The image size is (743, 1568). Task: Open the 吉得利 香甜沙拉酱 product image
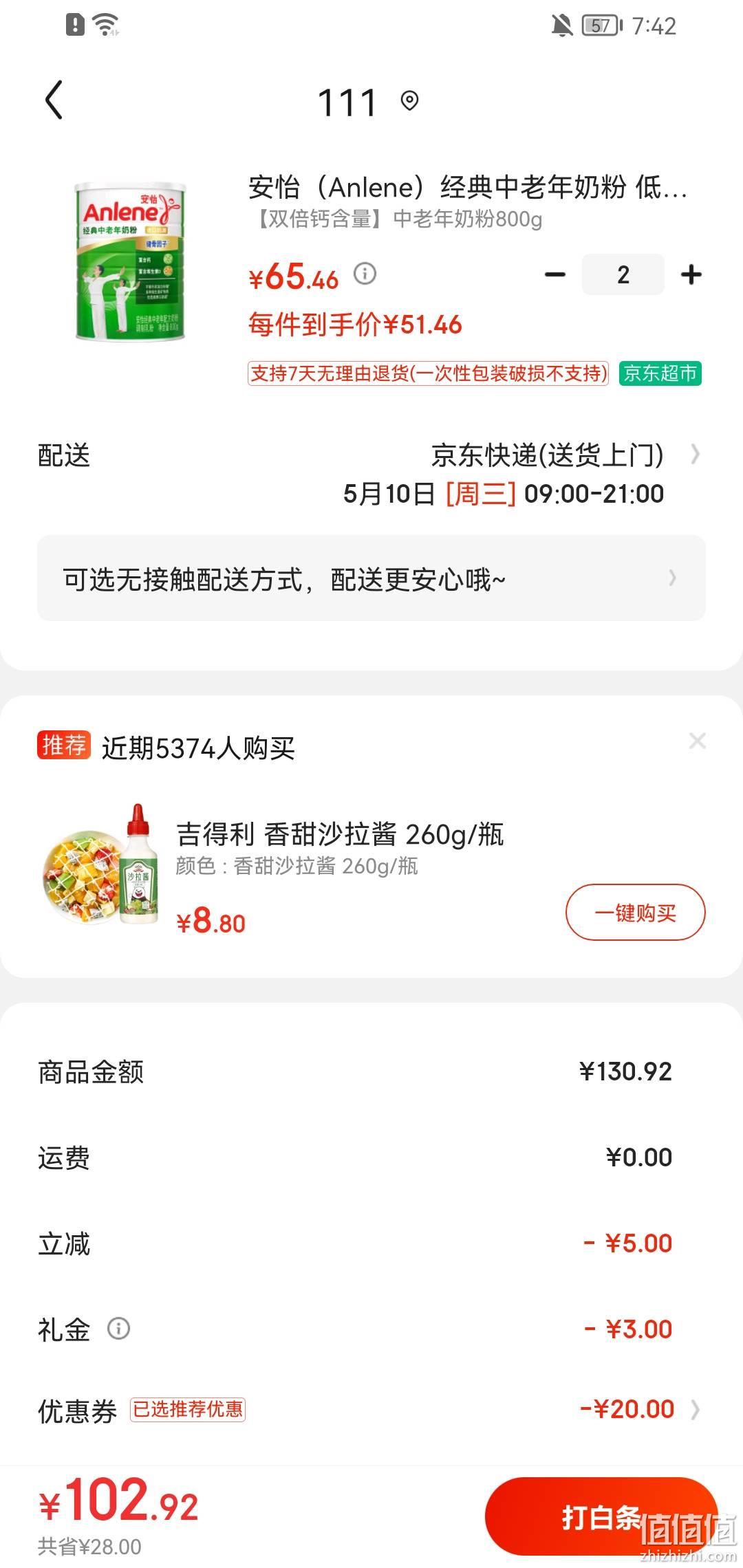click(102, 865)
